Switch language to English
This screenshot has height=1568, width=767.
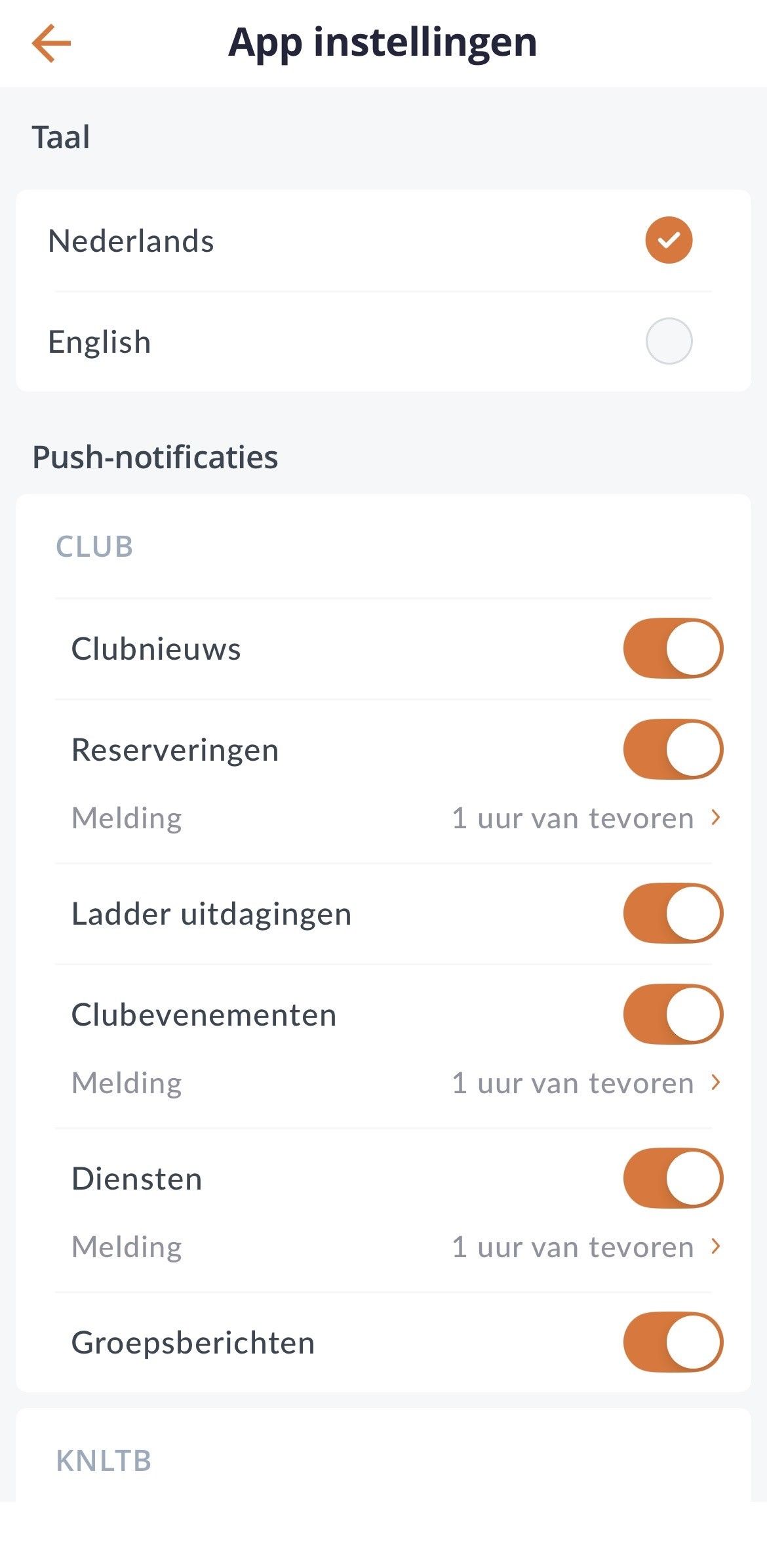tap(668, 341)
